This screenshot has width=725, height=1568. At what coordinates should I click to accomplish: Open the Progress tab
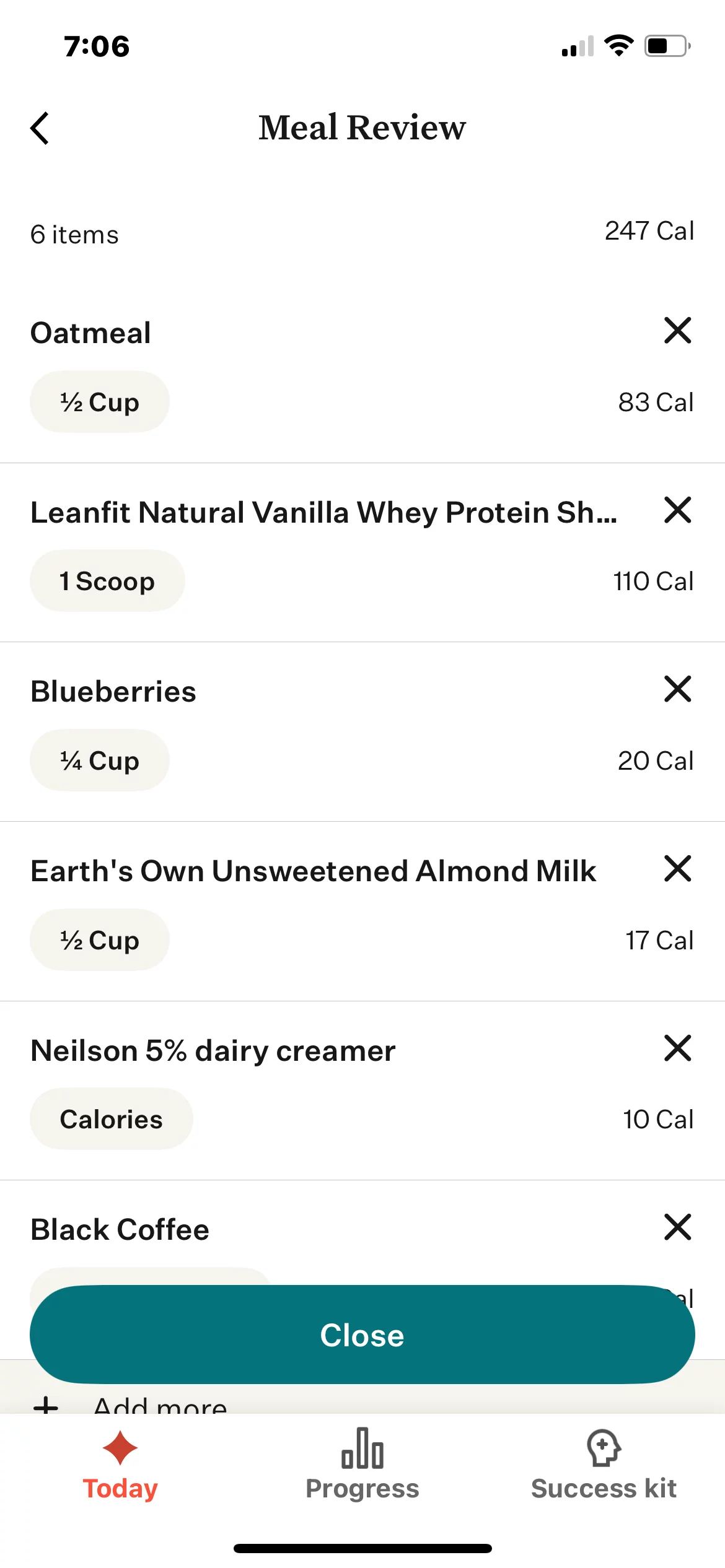coord(362,1465)
